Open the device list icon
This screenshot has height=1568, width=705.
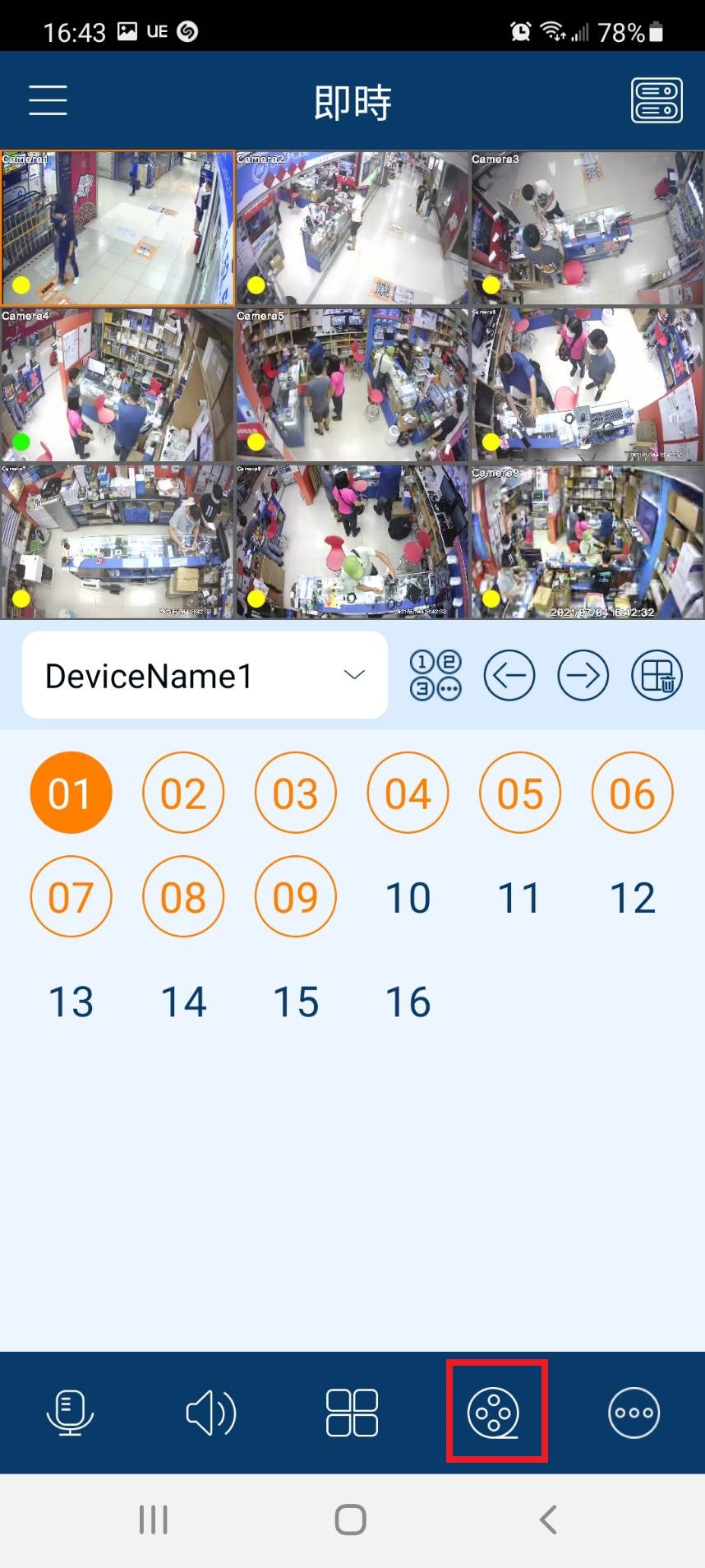click(657, 100)
